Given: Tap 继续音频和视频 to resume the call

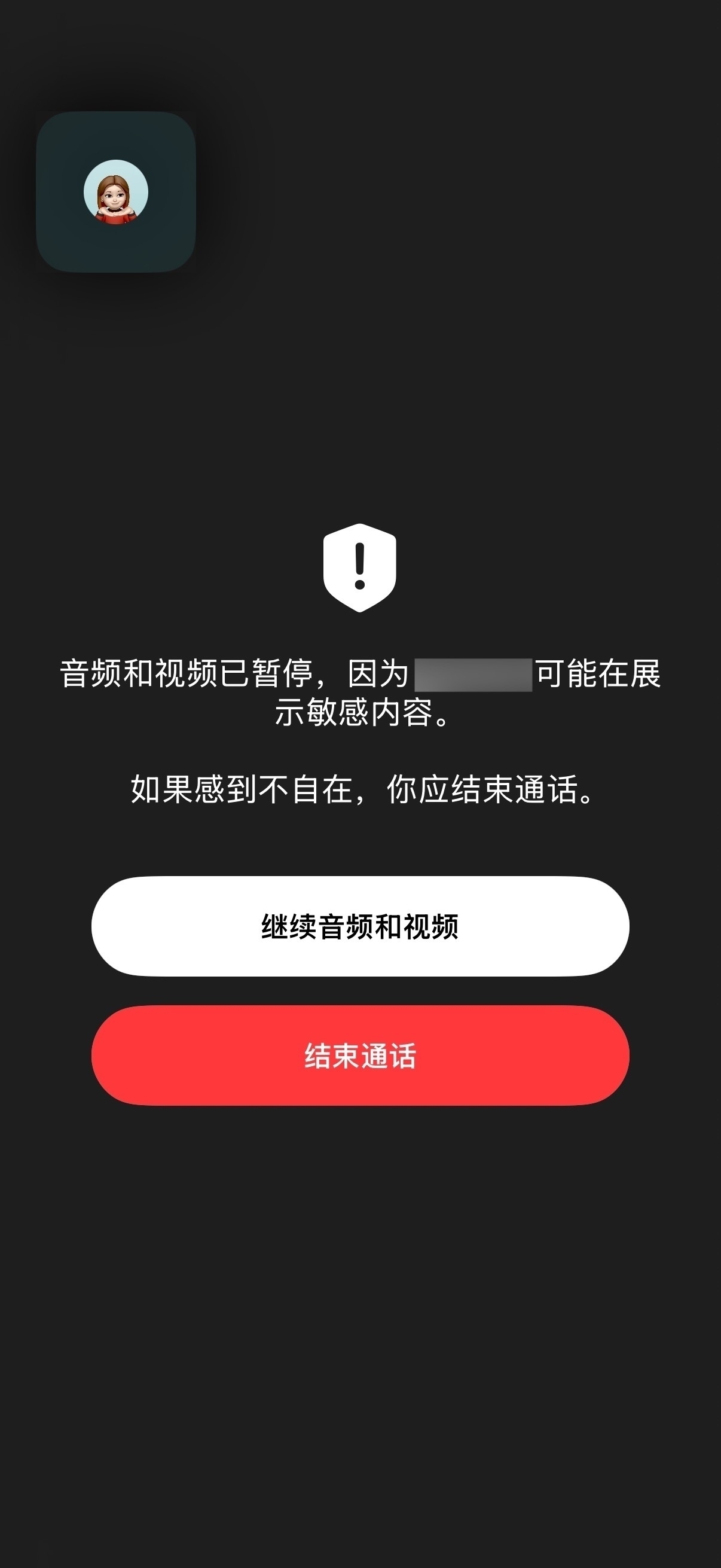Looking at the screenshot, I should 360,926.
